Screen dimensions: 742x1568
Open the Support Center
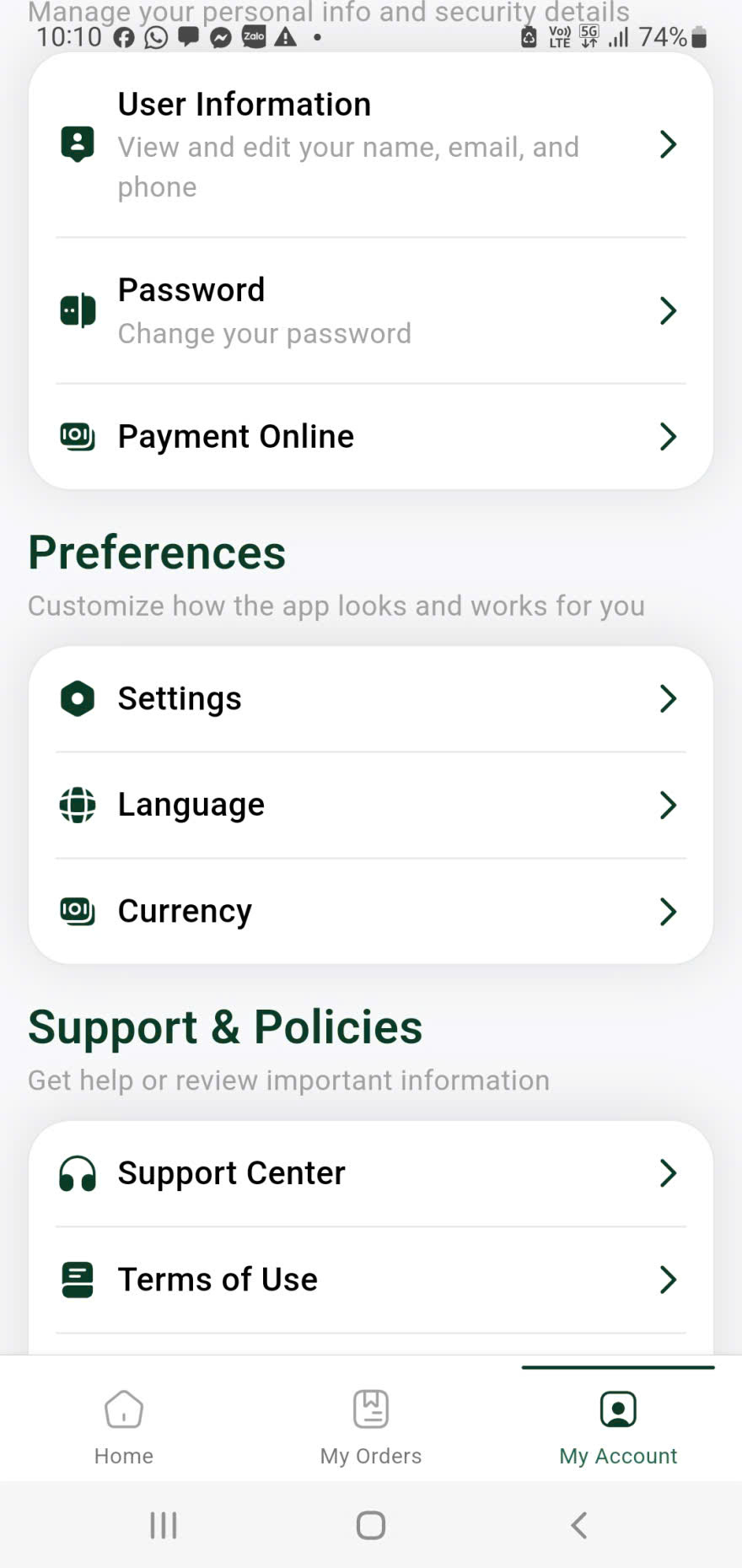[371, 1173]
